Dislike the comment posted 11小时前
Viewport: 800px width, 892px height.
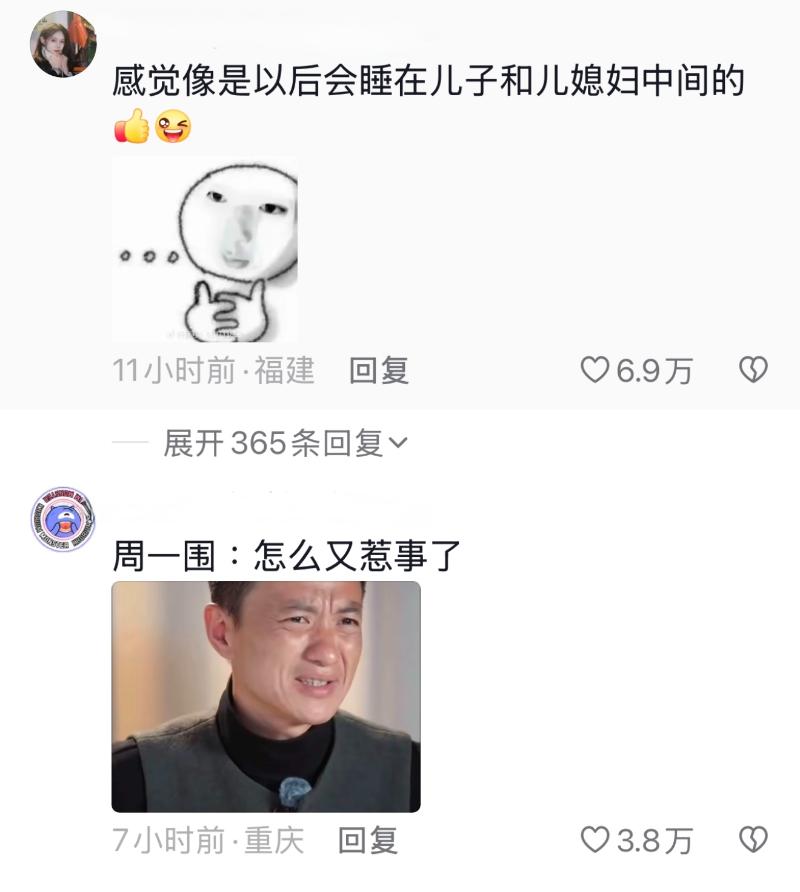tap(752, 371)
